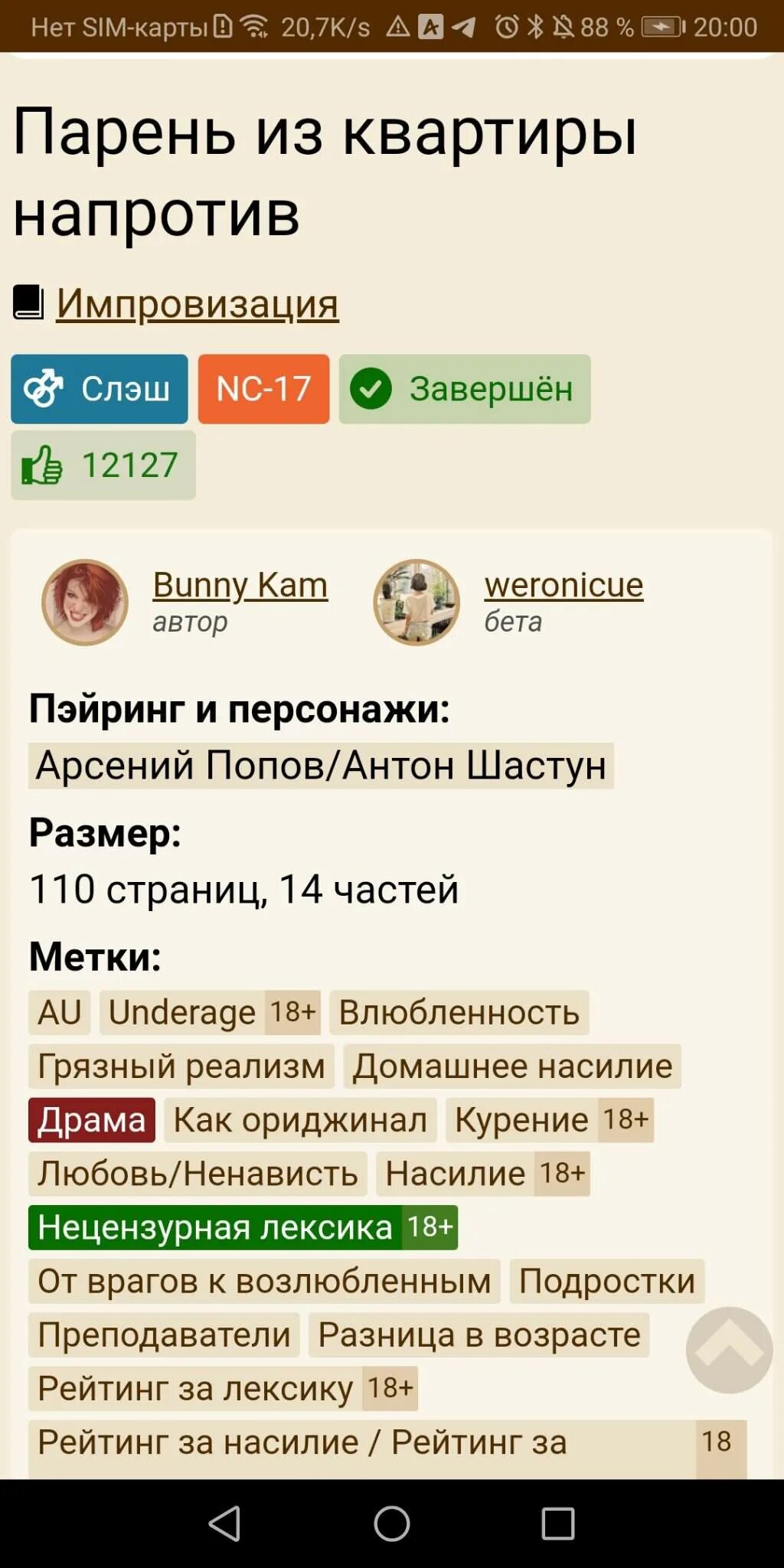The width and height of the screenshot is (784, 1568).
Task: Open beta weronicue's profile
Action: click(563, 585)
